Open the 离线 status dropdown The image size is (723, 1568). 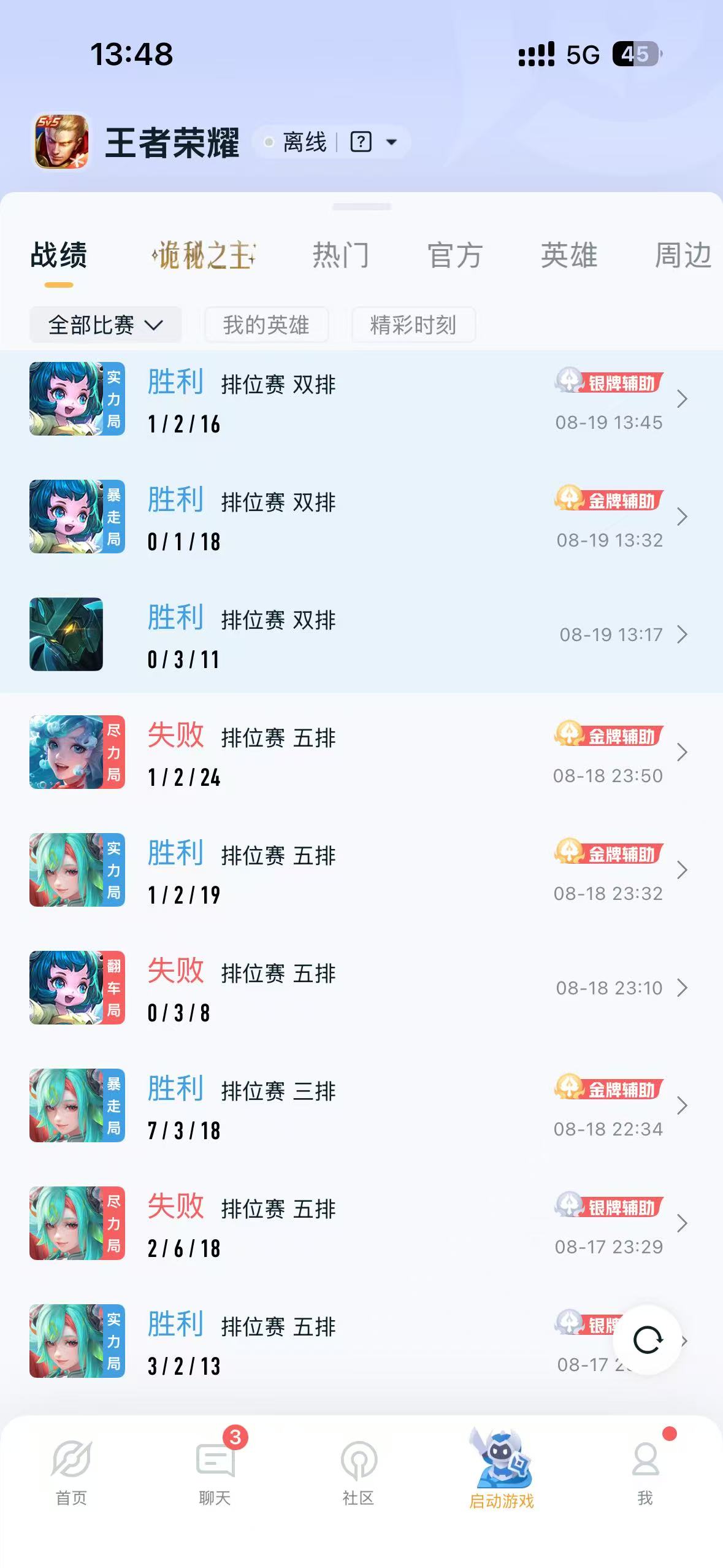[x=331, y=142]
